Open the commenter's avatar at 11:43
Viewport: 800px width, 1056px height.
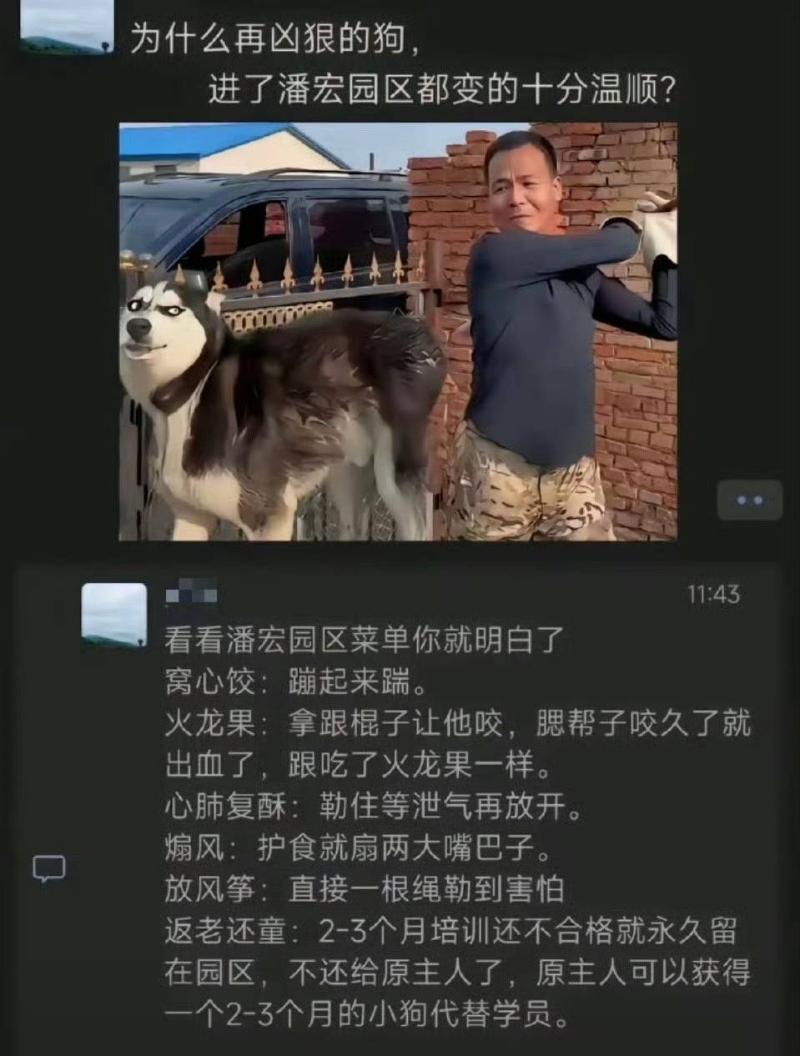tap(114, 614)
